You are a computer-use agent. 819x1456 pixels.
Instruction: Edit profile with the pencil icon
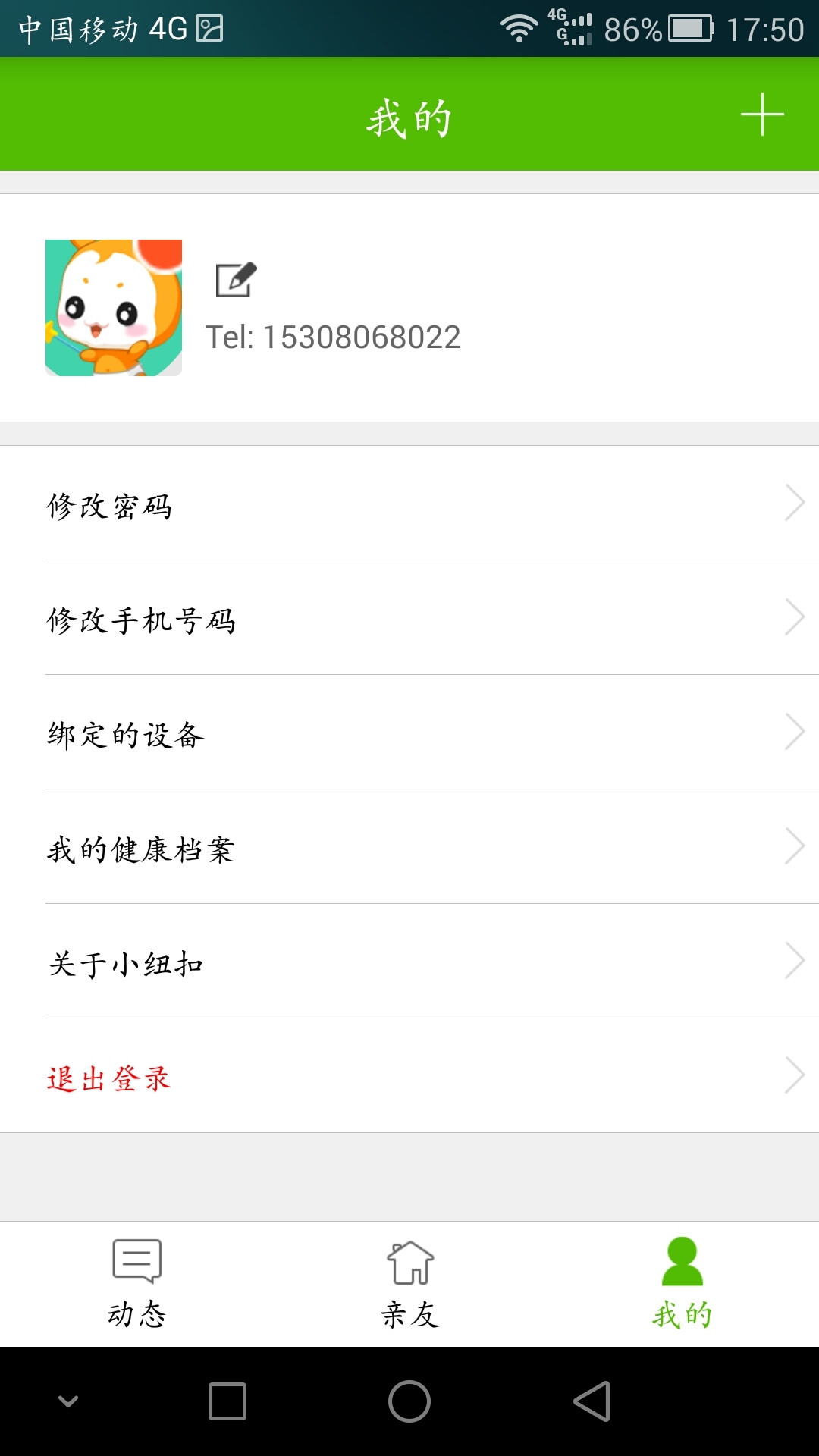tap(237, 280)
